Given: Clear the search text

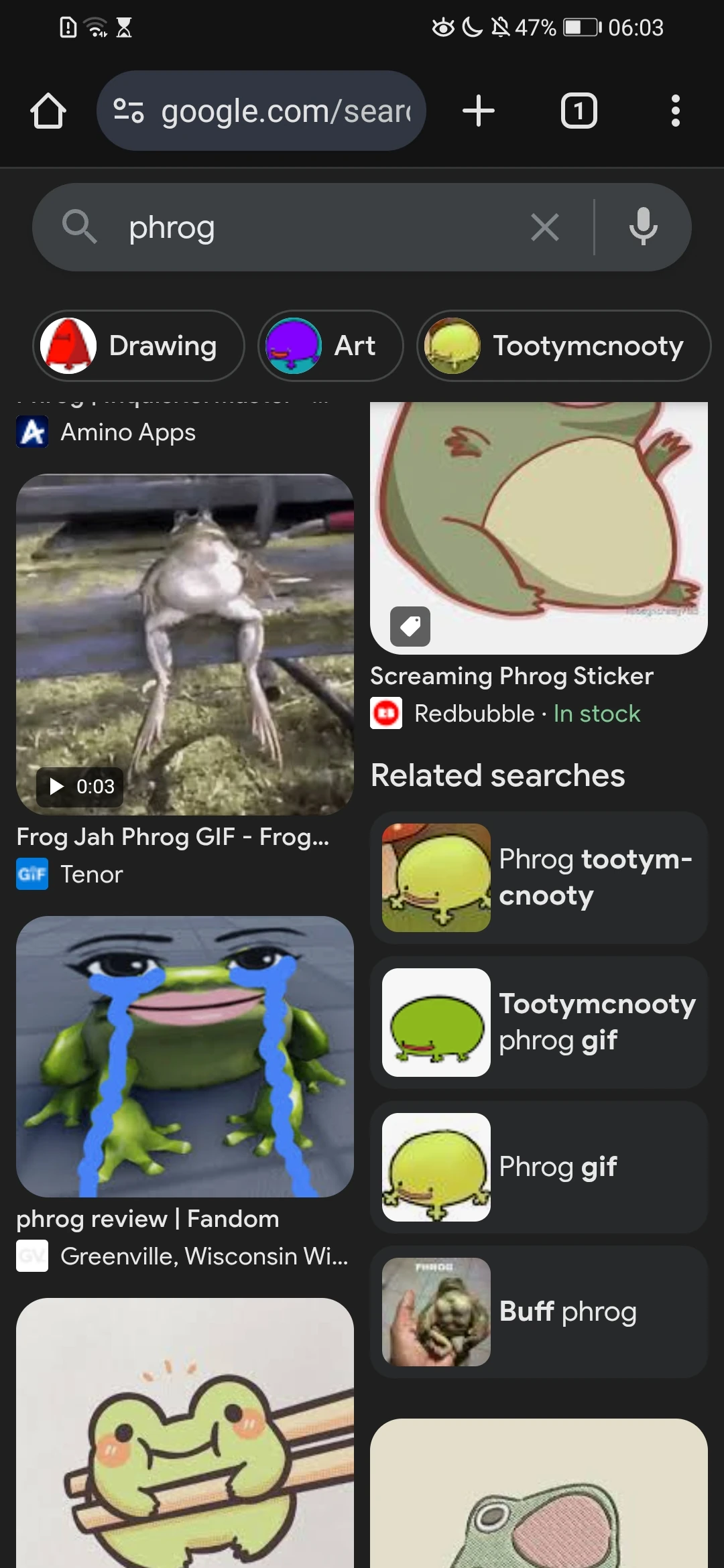Looking at the screenshot, I should click(x=544, y=227).
